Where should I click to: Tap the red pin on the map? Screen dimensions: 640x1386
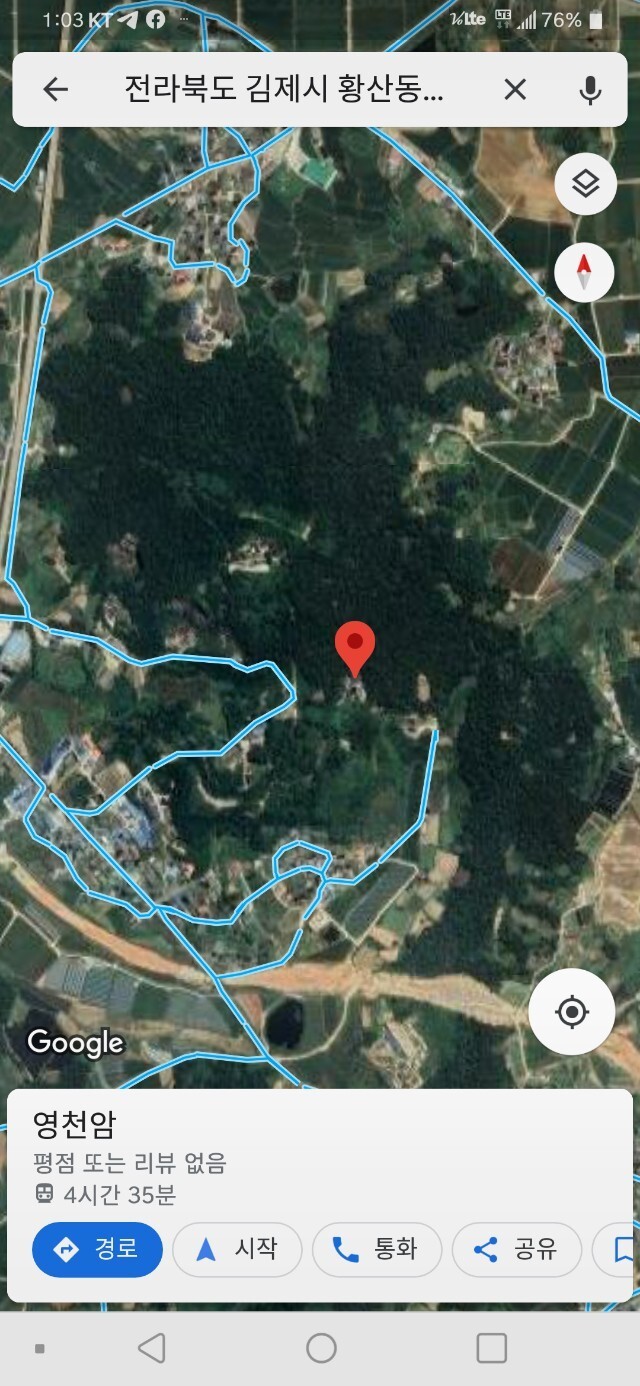click(354, 648)
